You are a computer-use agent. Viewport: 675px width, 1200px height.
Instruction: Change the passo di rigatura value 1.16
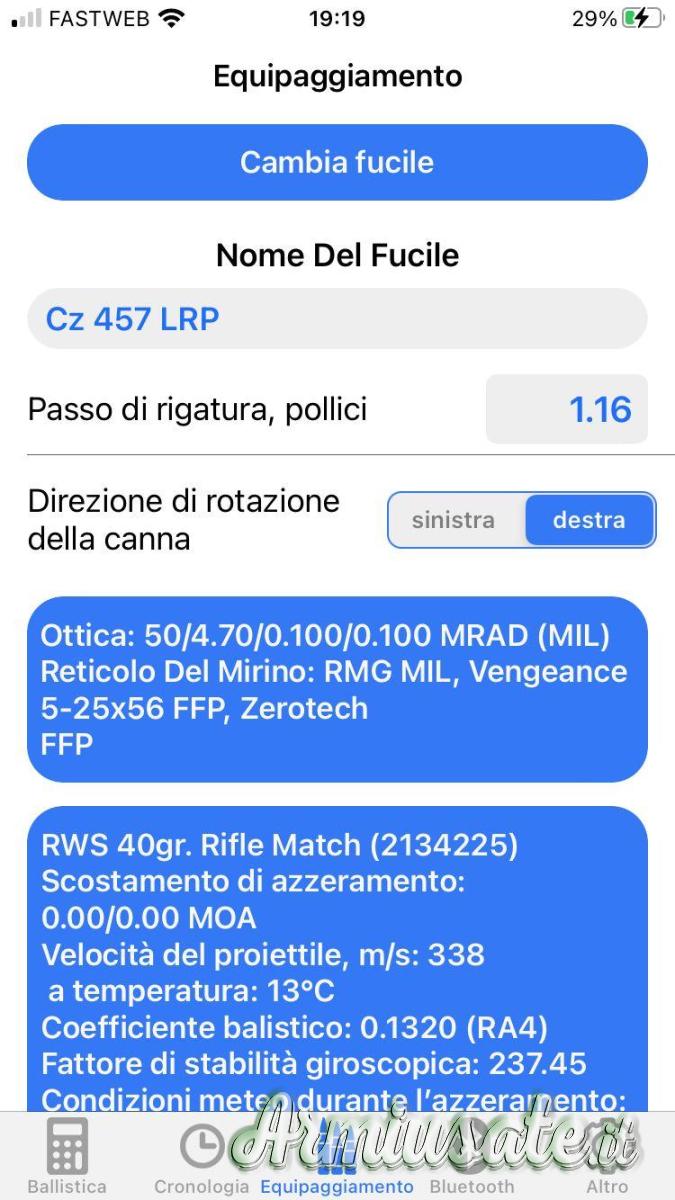(567, 409)
